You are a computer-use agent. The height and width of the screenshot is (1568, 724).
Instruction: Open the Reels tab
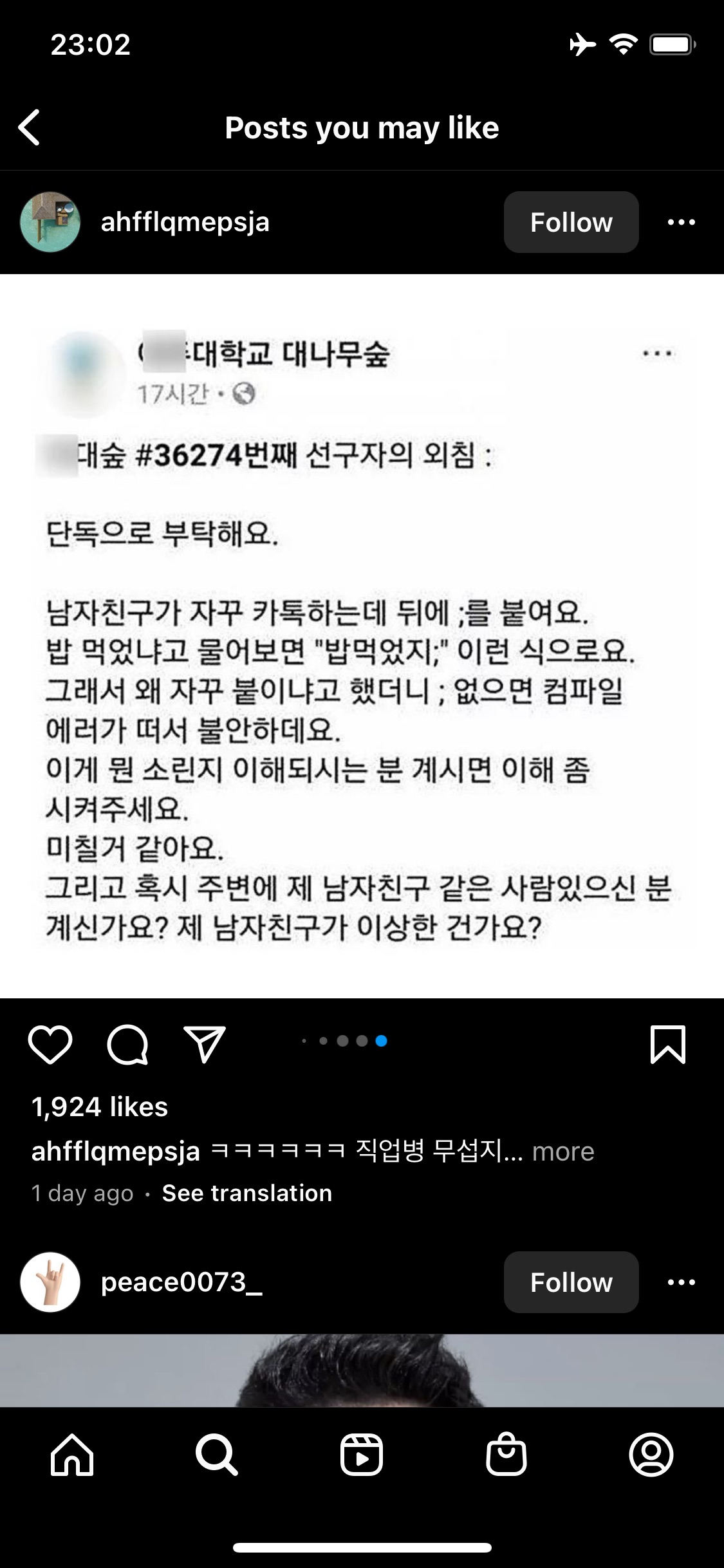(x=362, y=1455)
